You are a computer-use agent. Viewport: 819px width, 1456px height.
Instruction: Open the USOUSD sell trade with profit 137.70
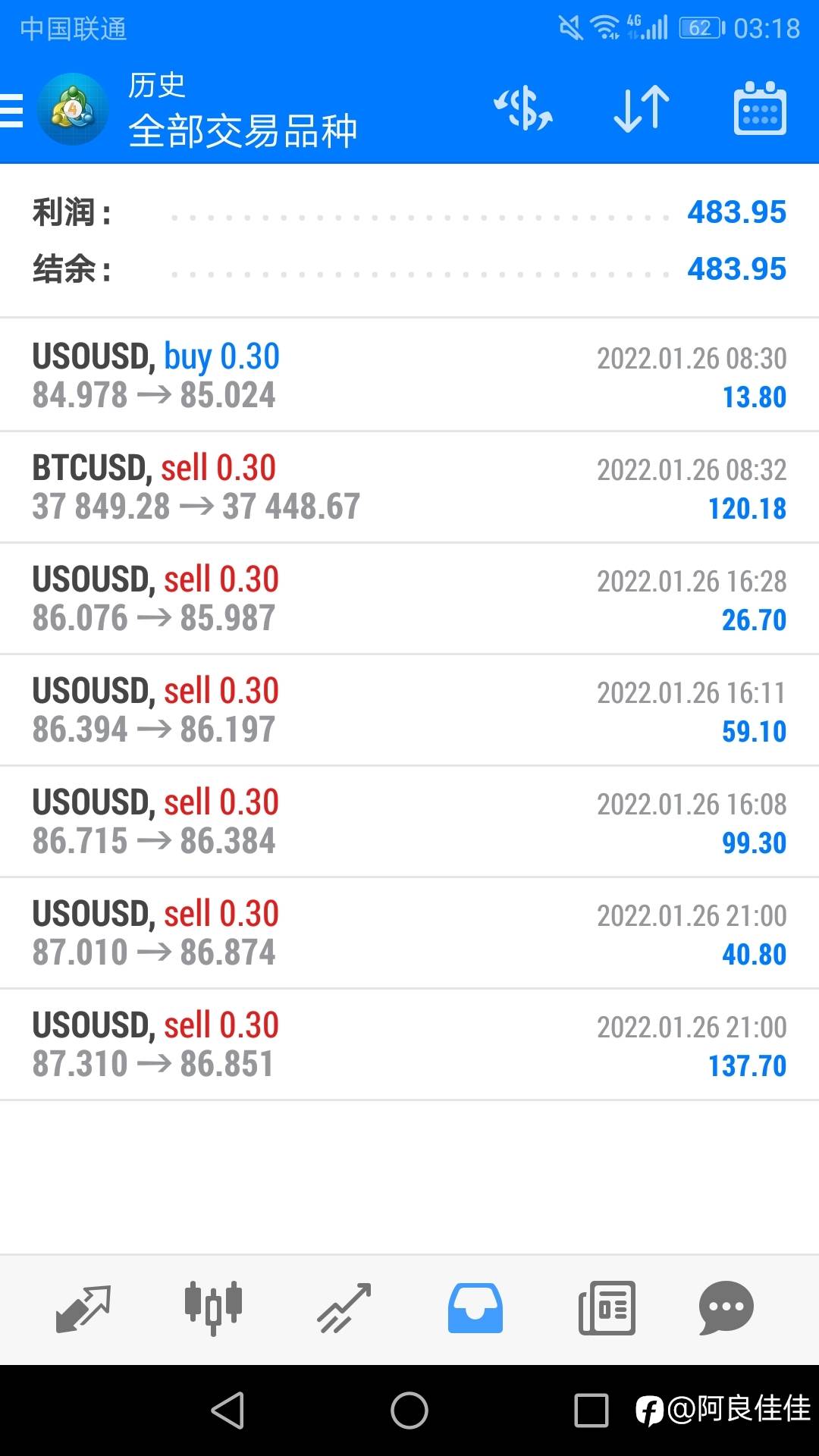click(x=409, y=1044)
